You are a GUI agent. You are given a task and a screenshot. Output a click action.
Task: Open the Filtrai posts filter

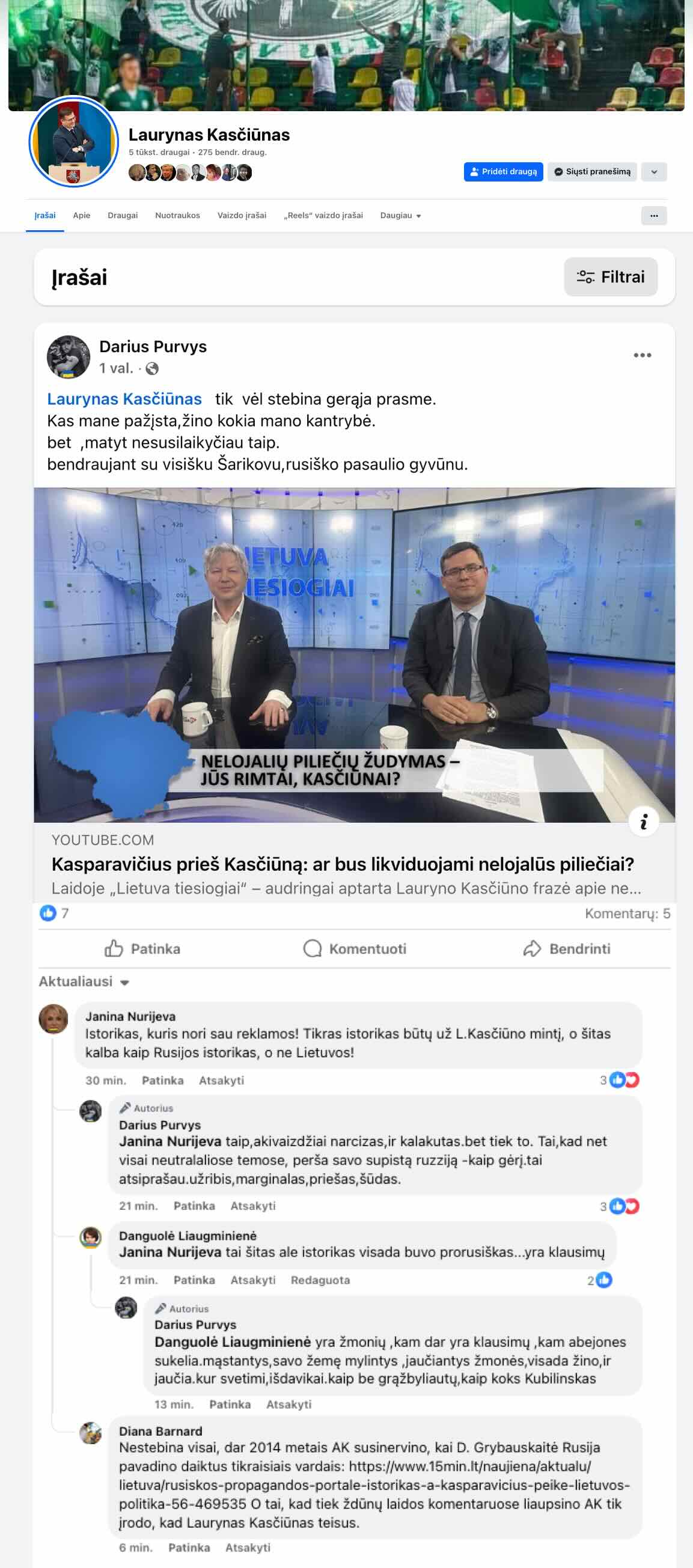(610, 277)
